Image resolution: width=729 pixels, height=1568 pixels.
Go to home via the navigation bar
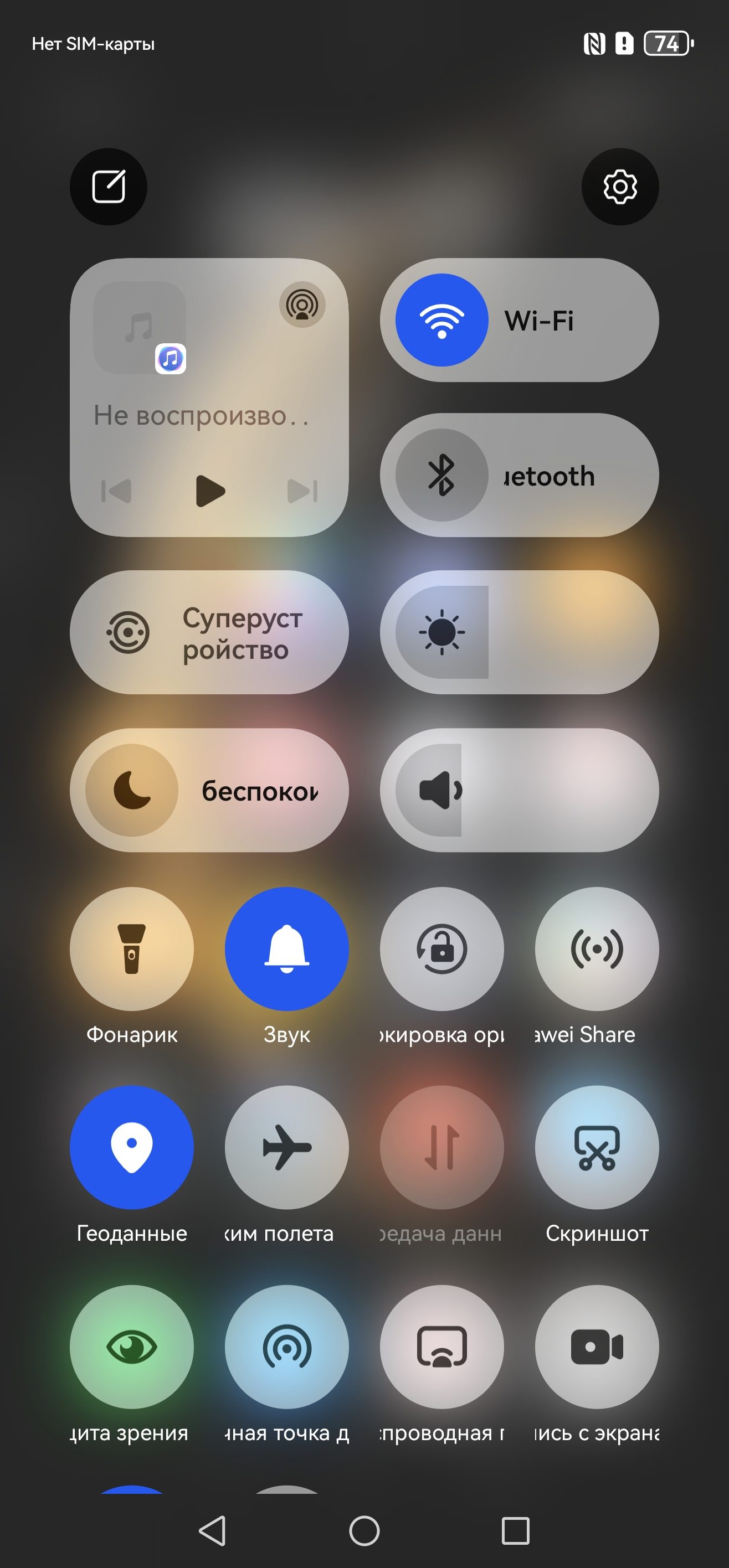[x=364, y=1530]
